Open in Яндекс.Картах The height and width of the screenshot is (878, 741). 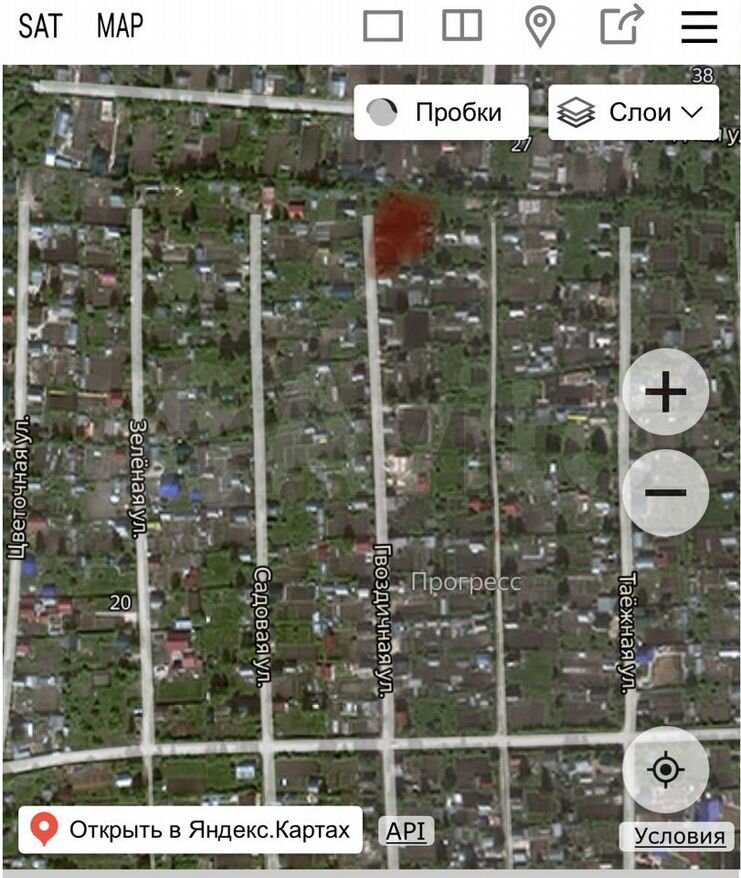(x=190, y=829)
